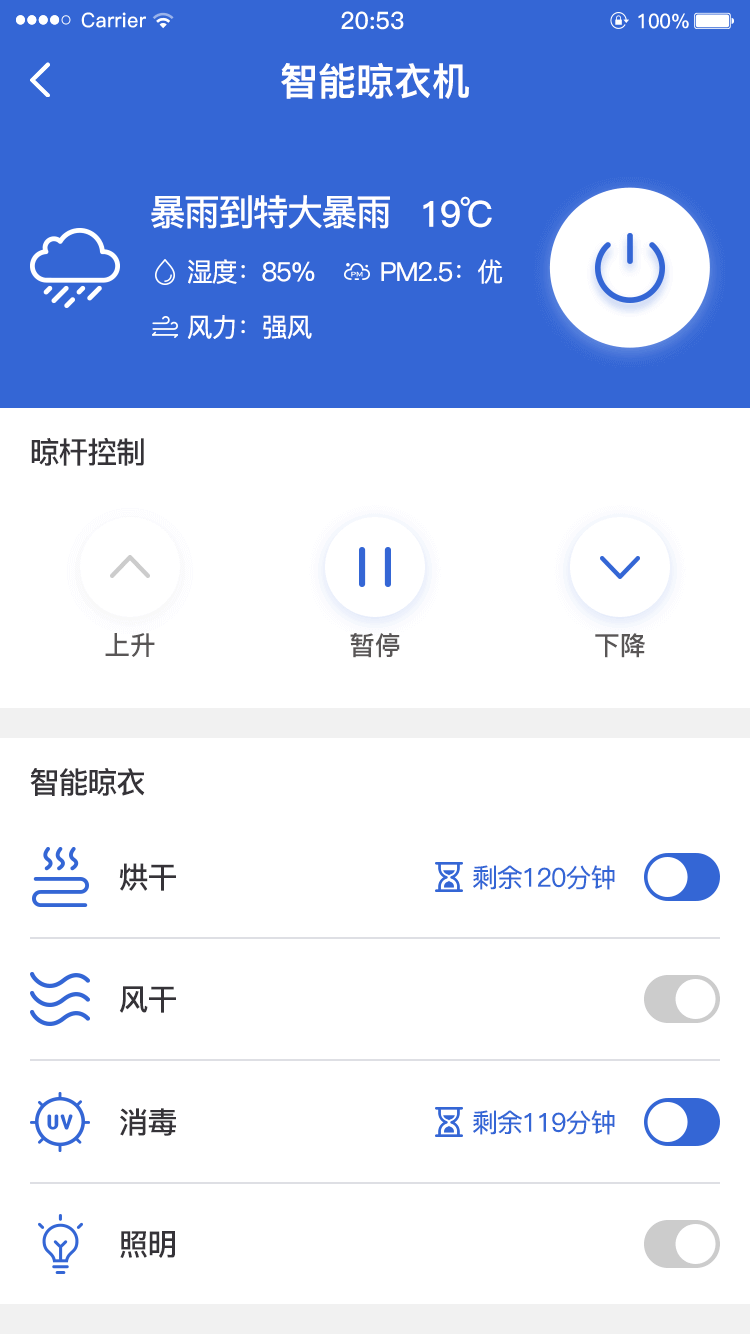Tap the round power button
Image resolution: width=750 pixels, height=1334 pixels.
pyautogui.click(x=630, y=268)
